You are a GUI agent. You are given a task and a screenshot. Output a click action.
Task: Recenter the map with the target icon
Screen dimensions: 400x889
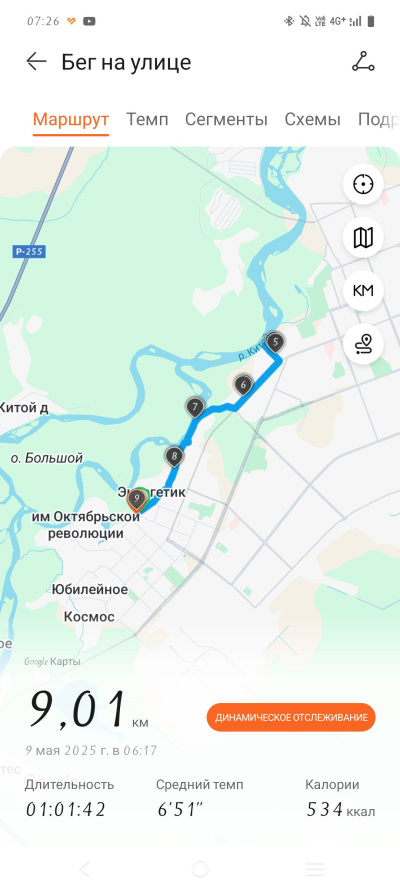[363, 184]
